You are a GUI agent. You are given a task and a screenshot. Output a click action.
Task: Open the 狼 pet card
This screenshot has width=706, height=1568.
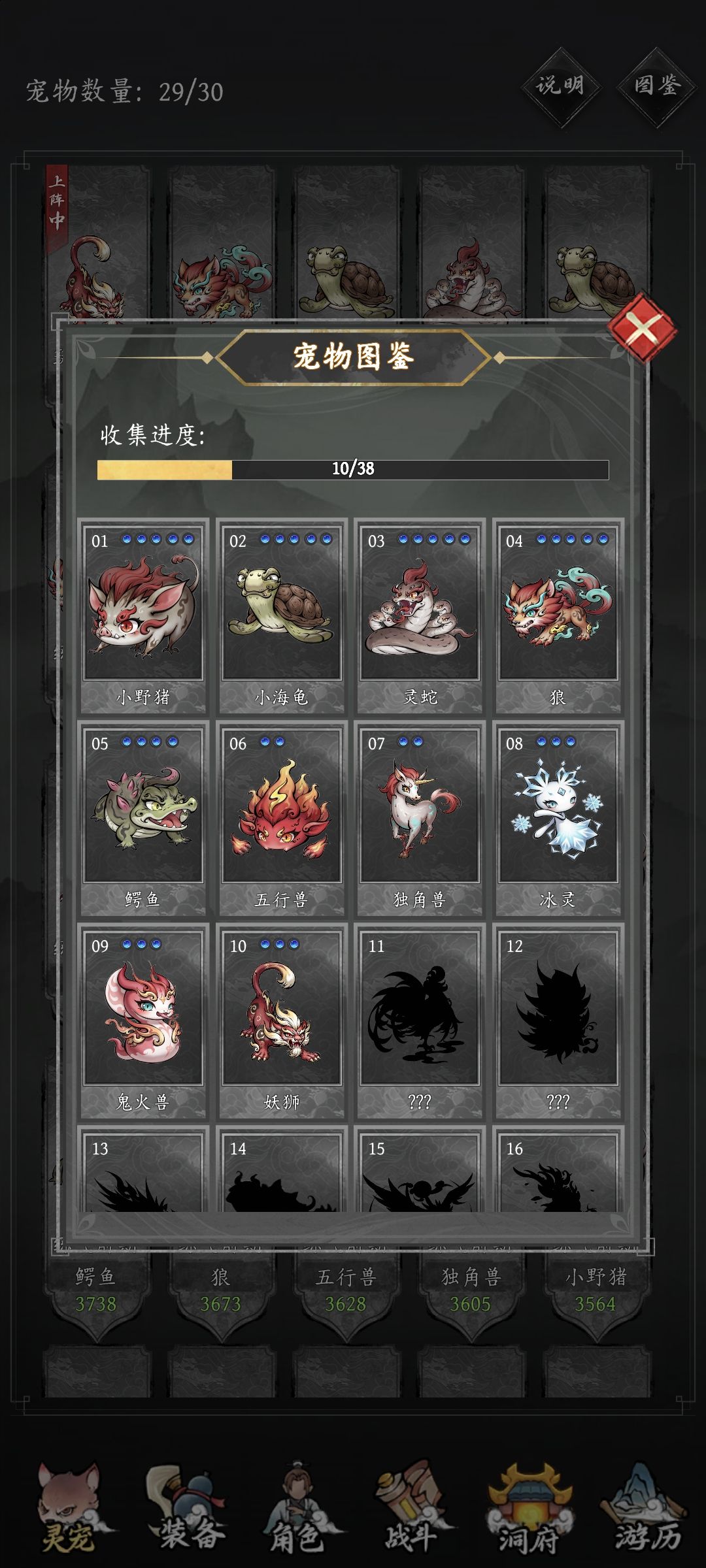(x=558, y=614)
